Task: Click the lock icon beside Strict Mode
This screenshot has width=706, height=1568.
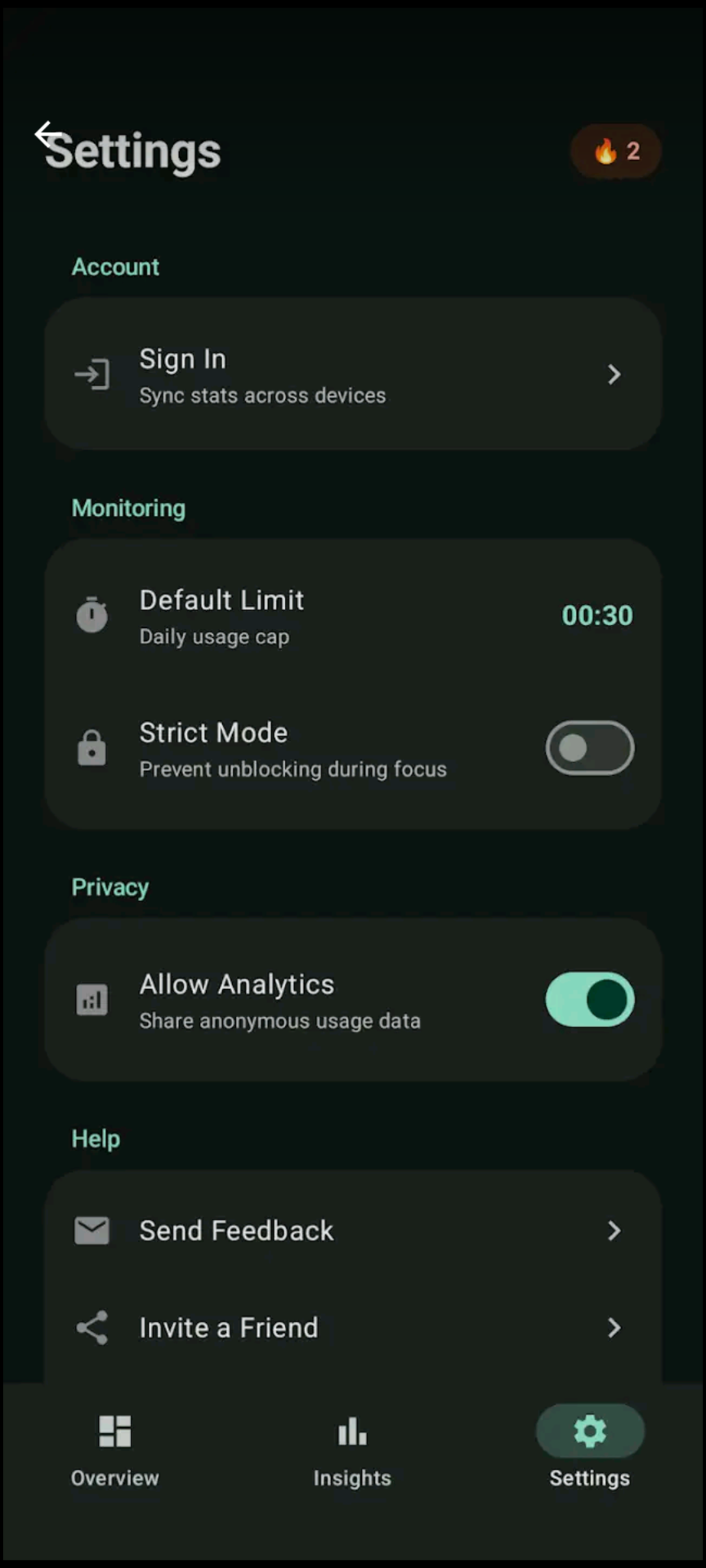Action: pyautogui.click(x=92, y=747)
